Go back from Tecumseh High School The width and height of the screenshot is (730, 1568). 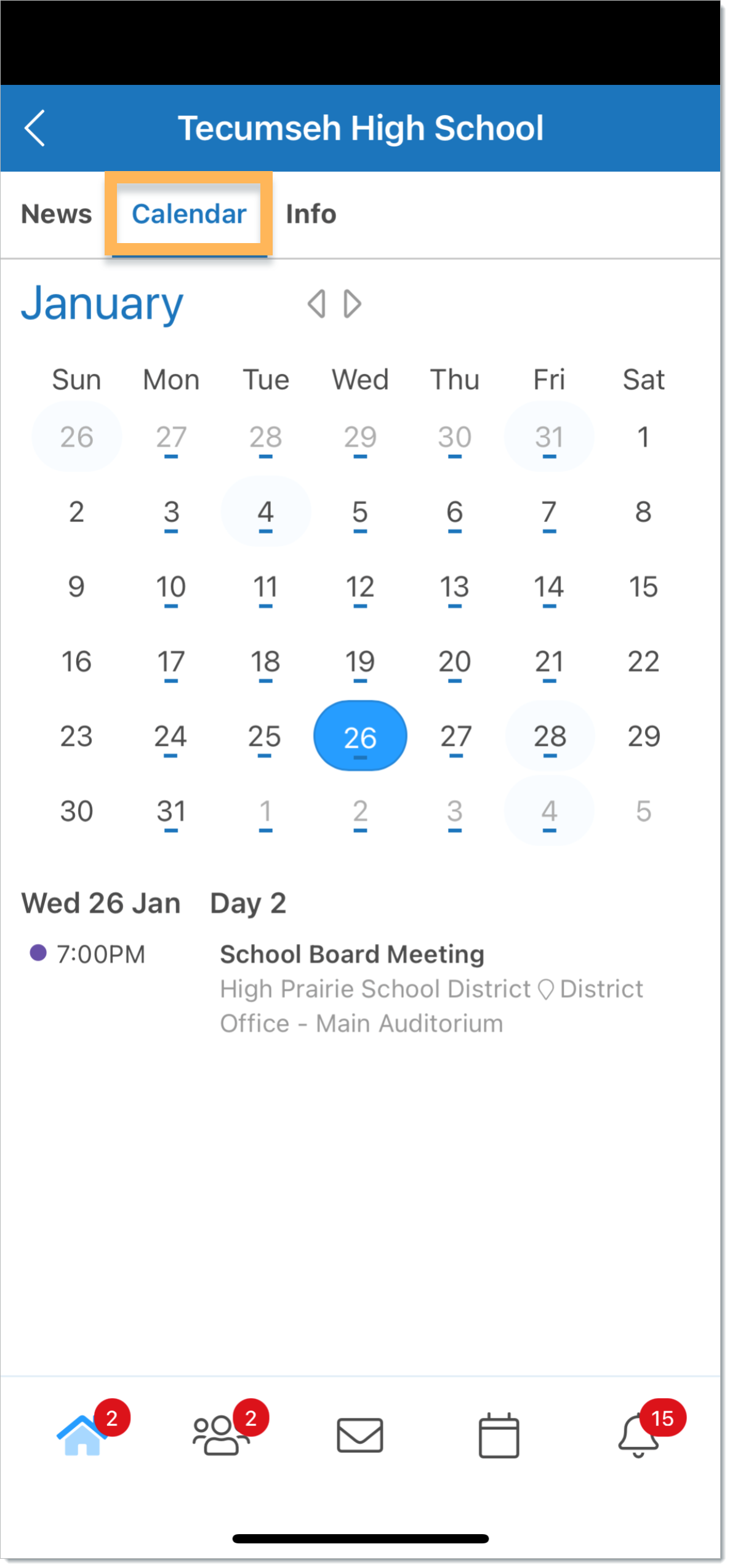[35, 128]
